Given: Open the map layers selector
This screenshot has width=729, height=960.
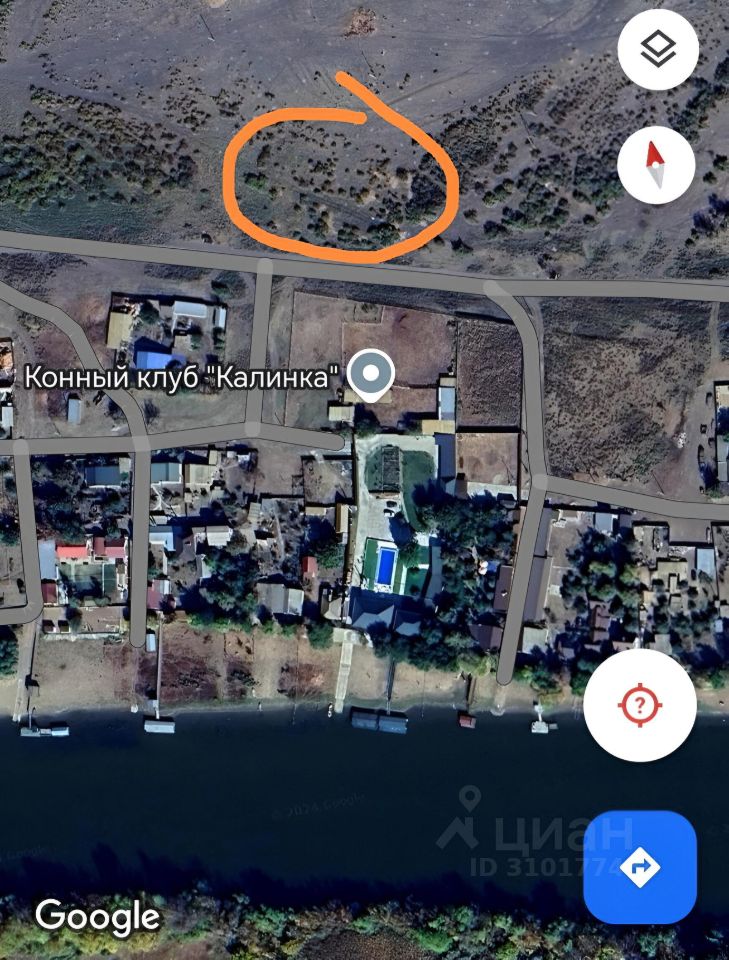Looking at the screenshot, I should (x=657, y=50).
